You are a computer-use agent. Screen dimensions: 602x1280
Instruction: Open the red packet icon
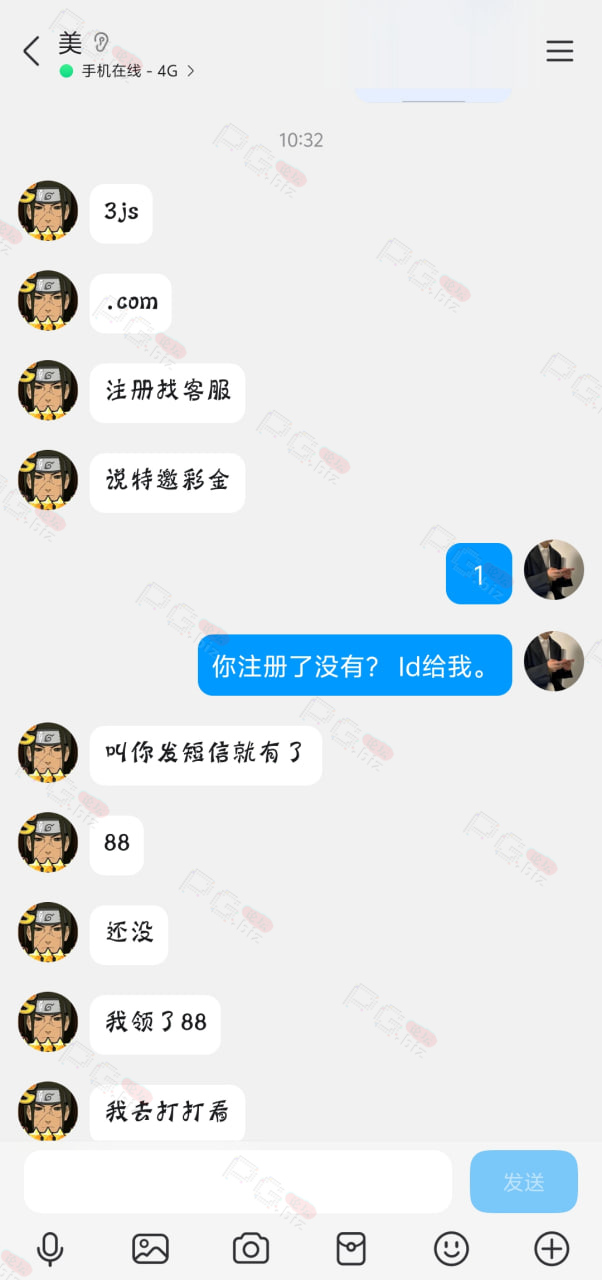point(351,1248)
